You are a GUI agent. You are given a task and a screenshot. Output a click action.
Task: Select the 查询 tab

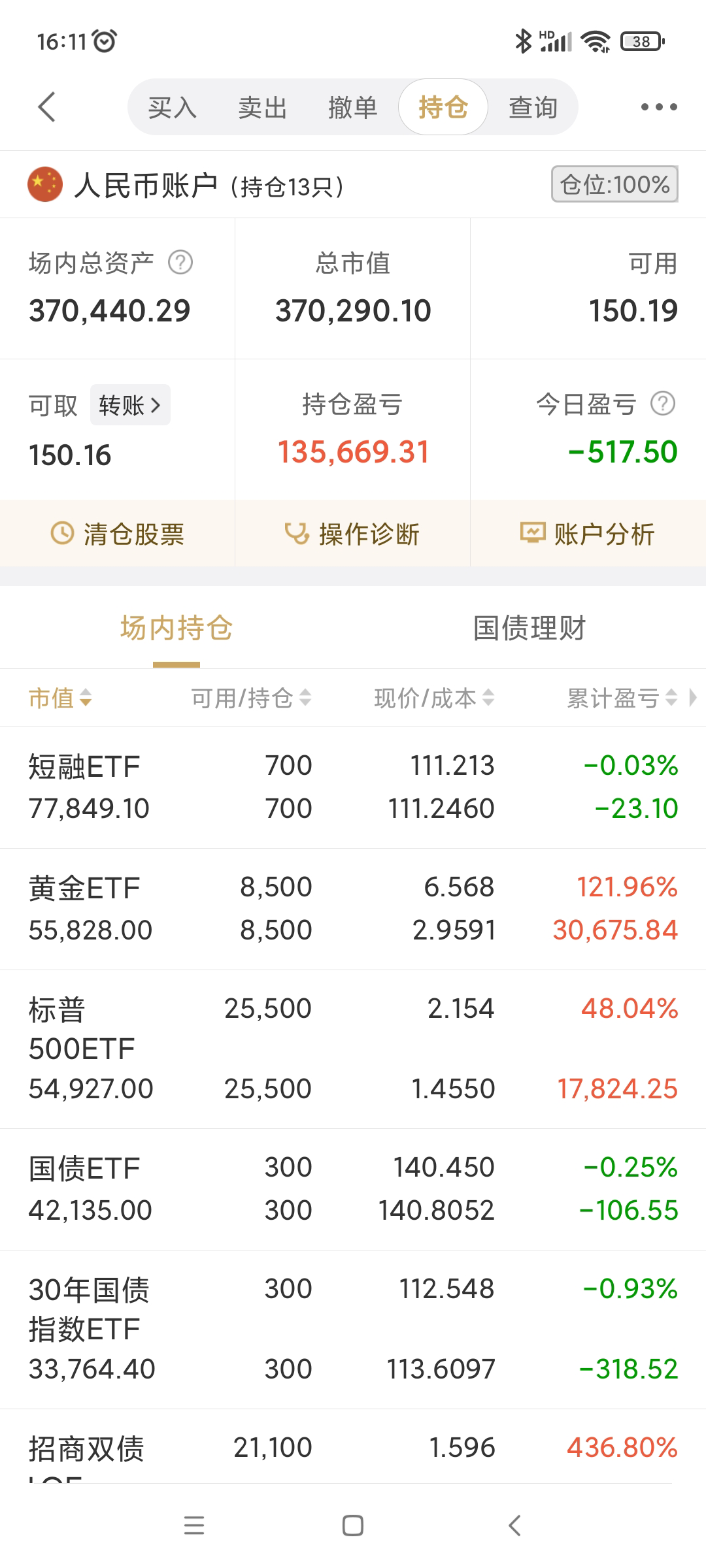click(533, 107)
